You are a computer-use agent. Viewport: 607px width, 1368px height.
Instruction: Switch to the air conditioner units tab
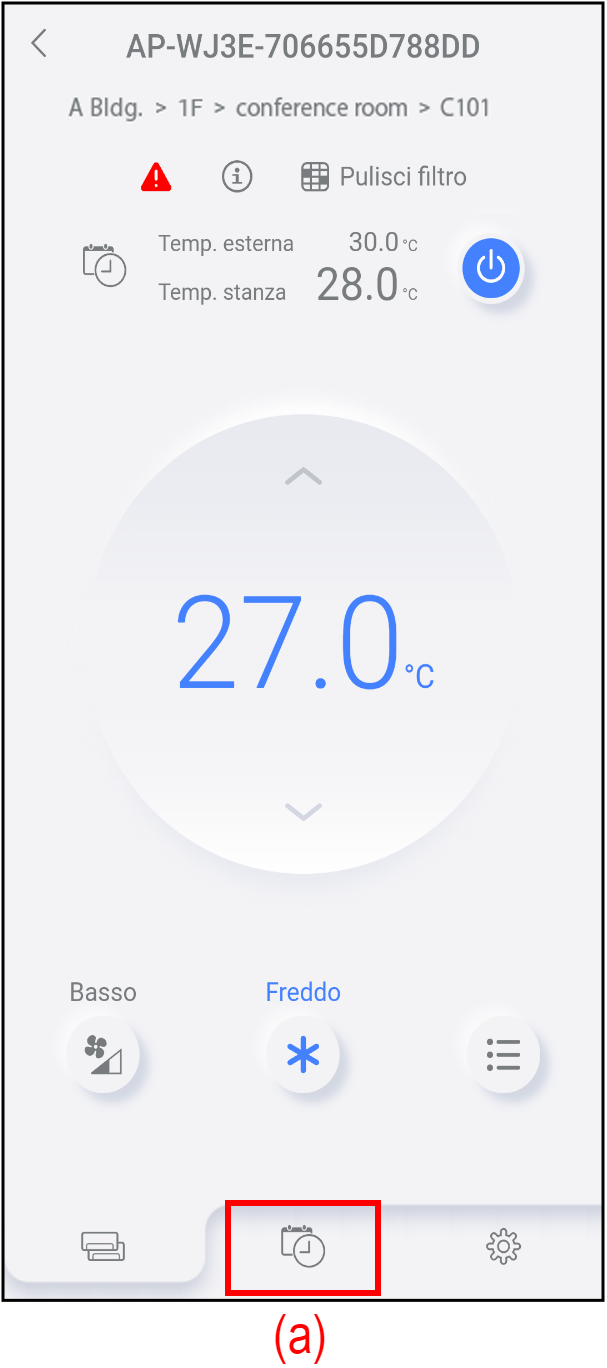(104, 1247)
